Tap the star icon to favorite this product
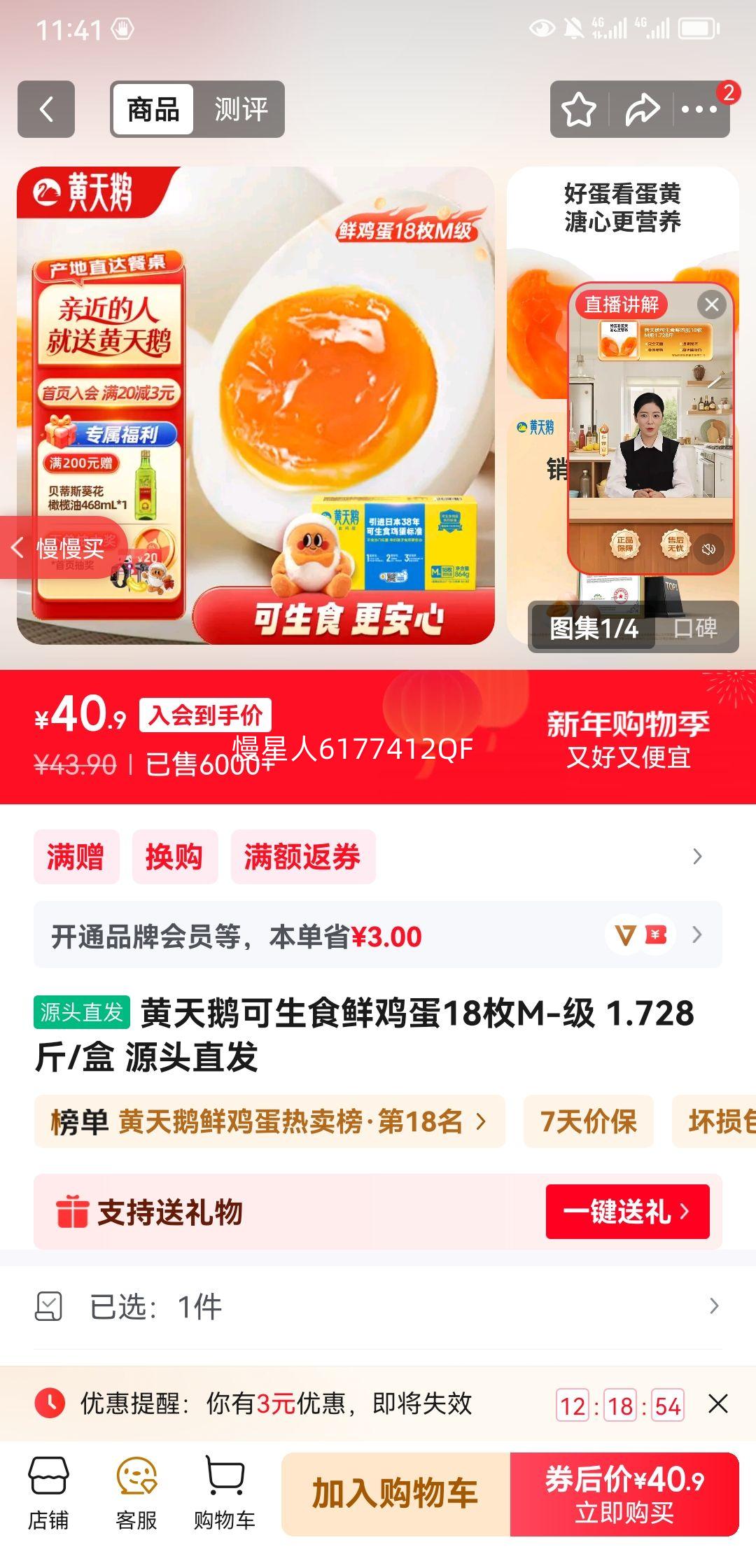The image size is (756, 1568). click(x=580, y=110)
